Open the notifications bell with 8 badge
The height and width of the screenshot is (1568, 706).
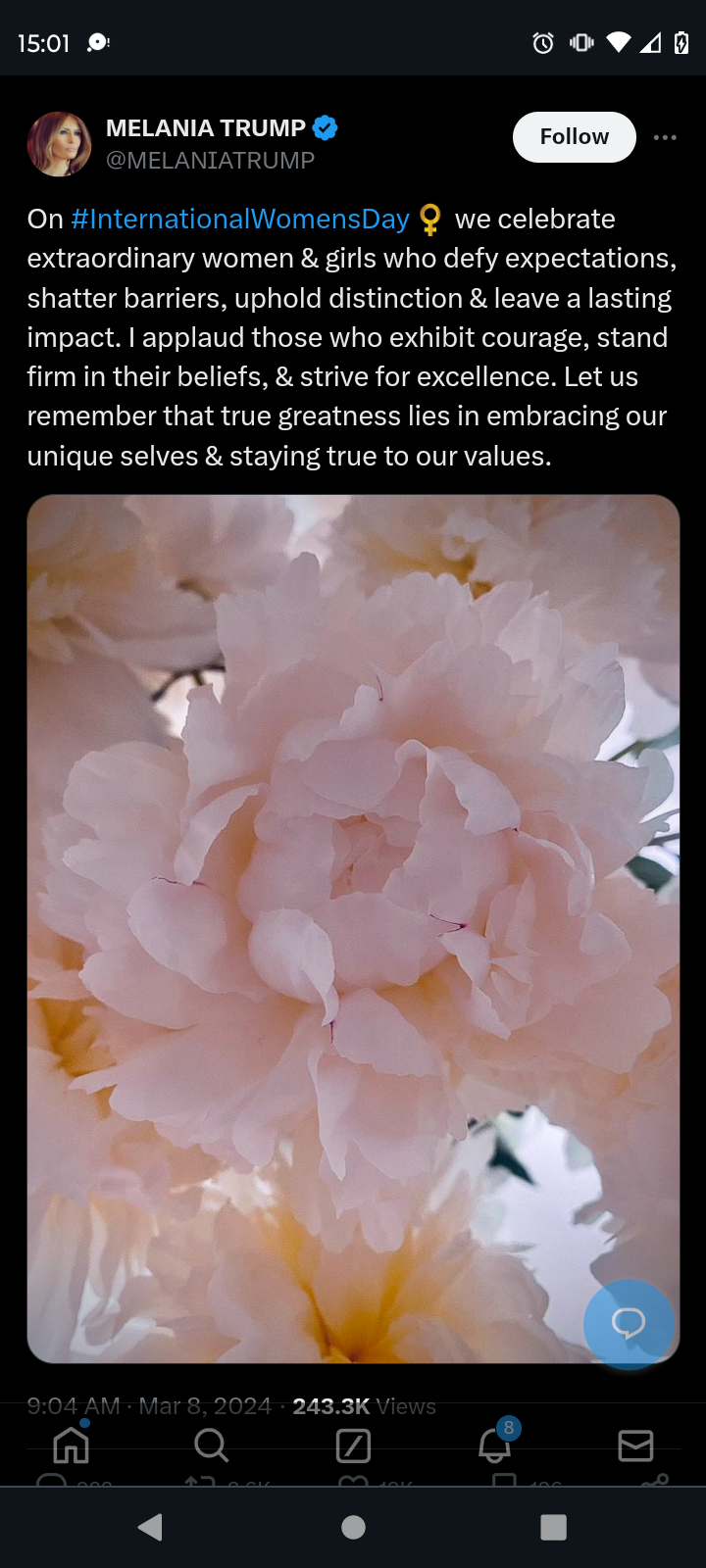click(495, 1443)
